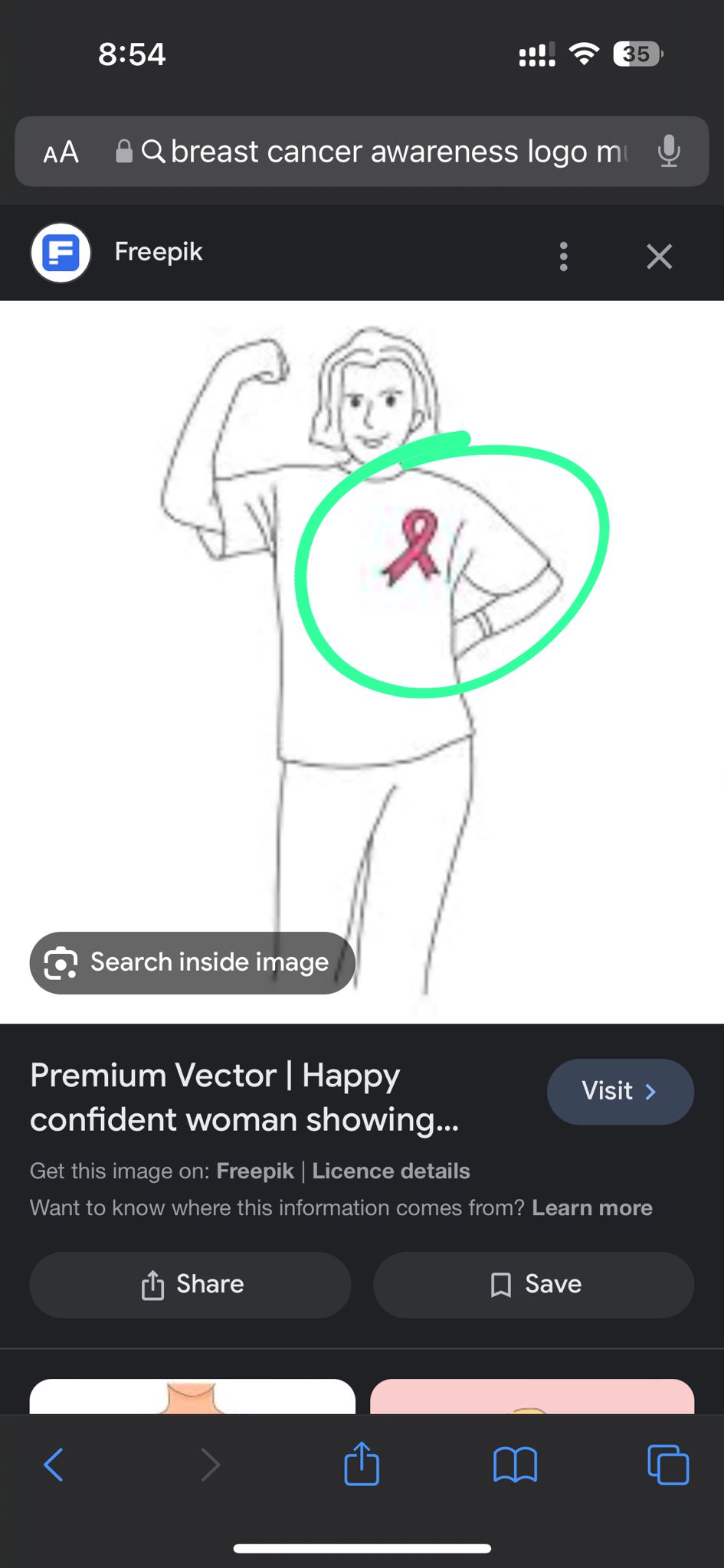Go back in Safari
The image size is (724, 1568).
pyautogui.click(x=54, y=1465)
